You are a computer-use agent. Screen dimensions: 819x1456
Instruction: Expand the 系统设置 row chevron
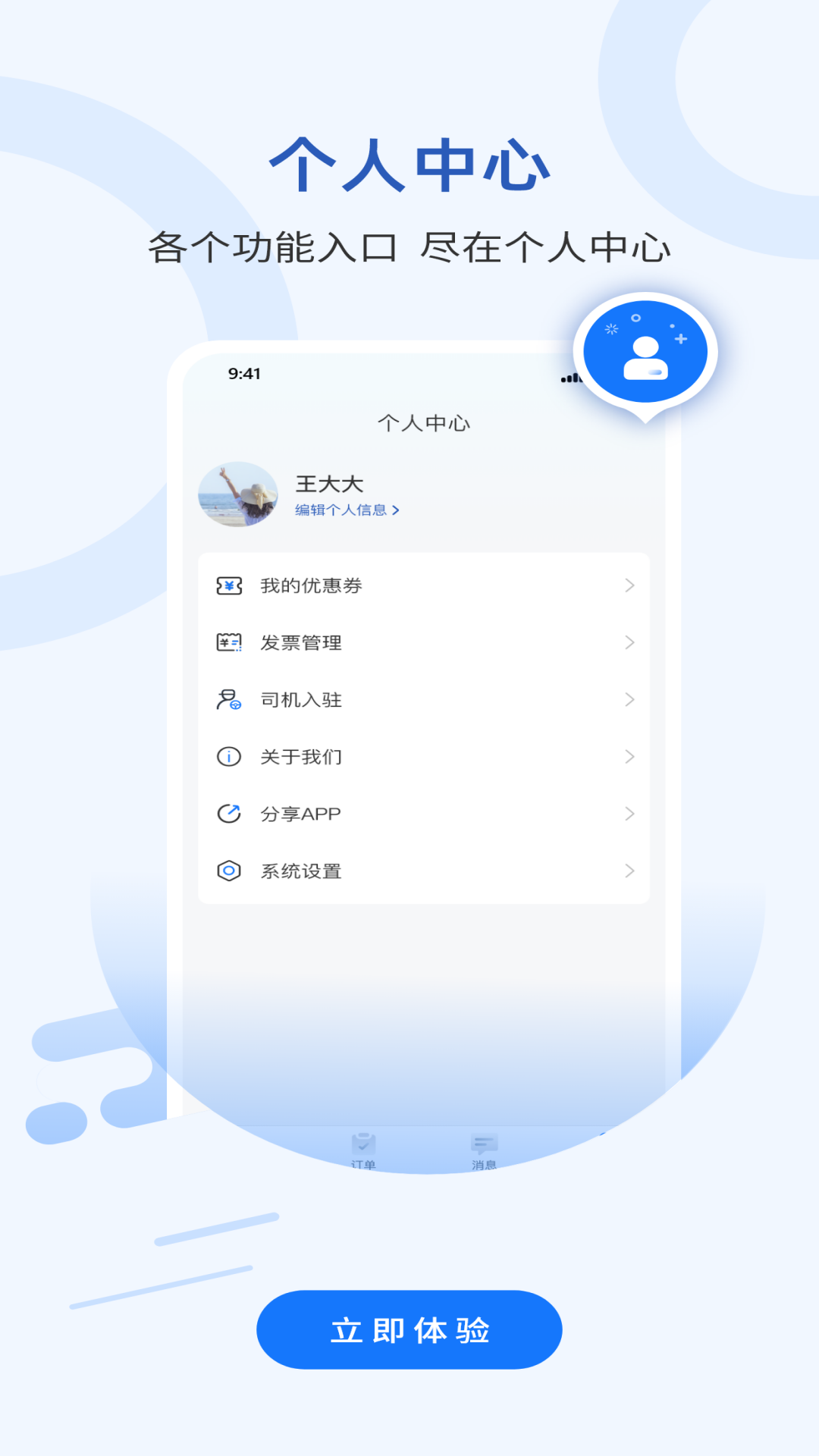pos(630,871)
